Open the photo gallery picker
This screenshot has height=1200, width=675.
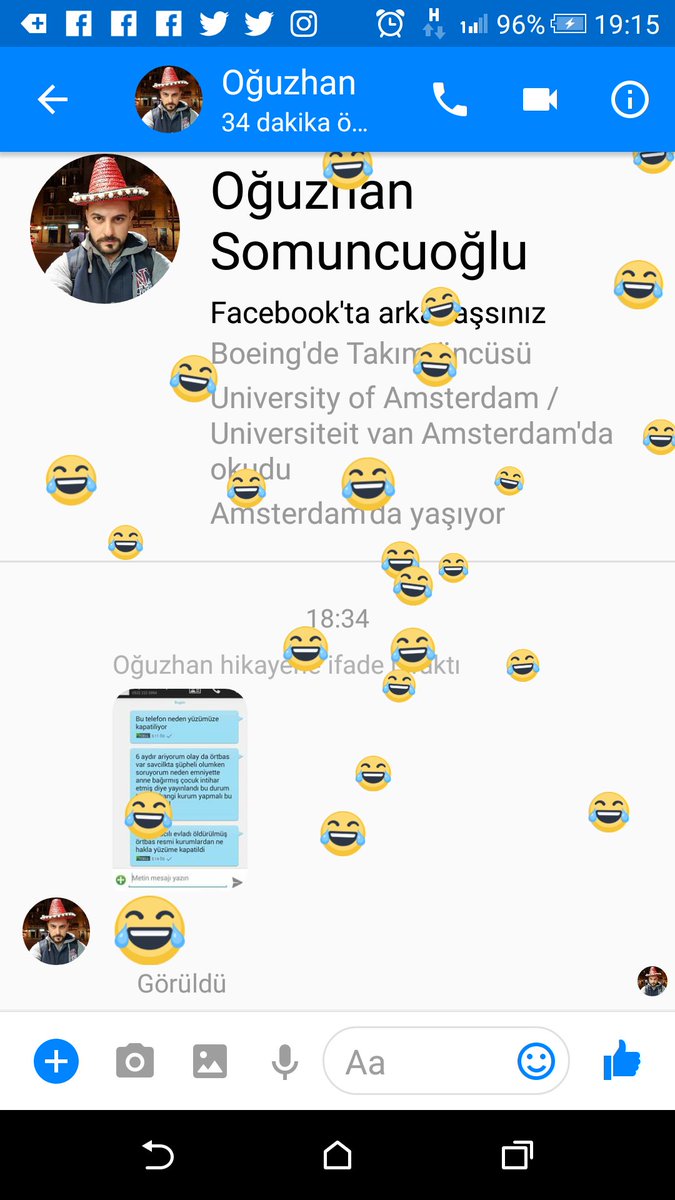210,1061
